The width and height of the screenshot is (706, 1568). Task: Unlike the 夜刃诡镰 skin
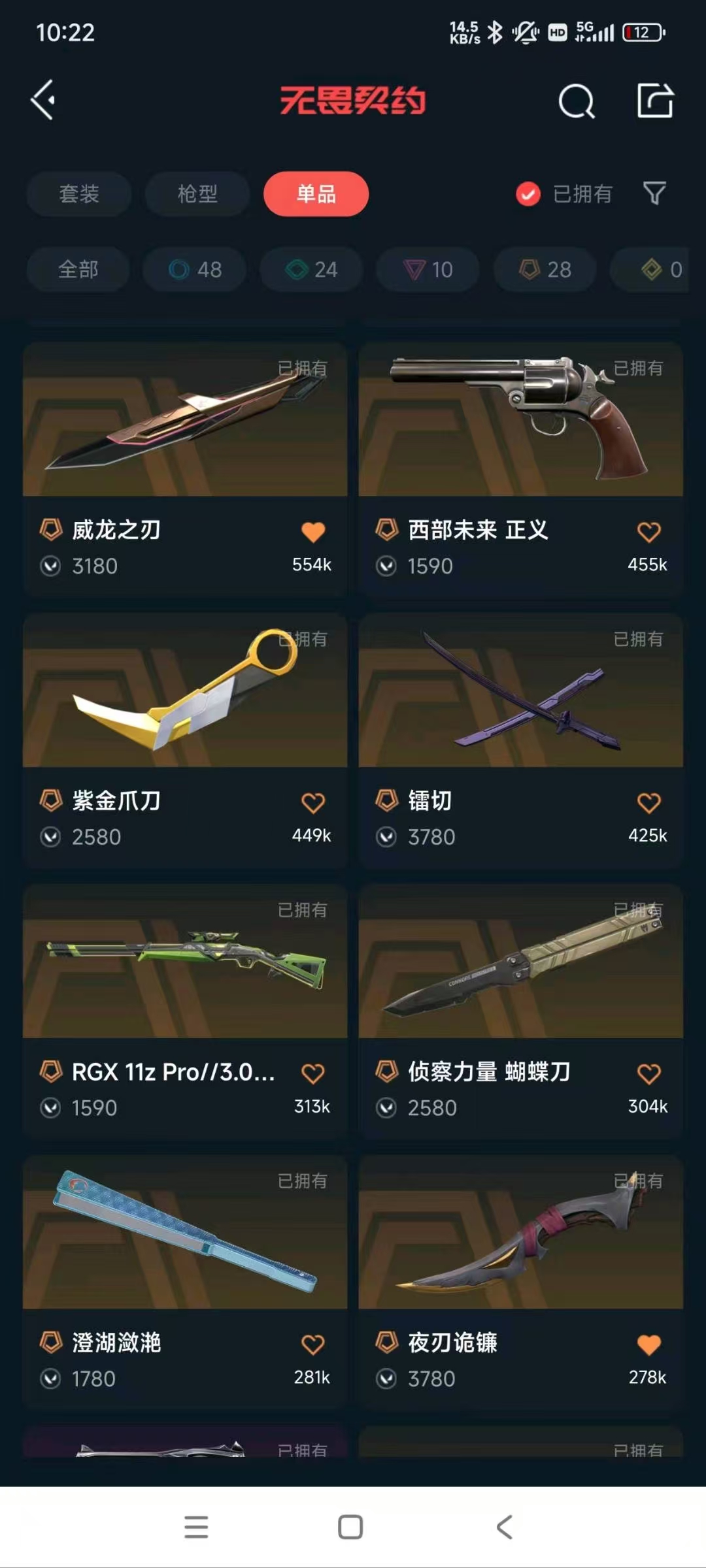pos(648,1345)
